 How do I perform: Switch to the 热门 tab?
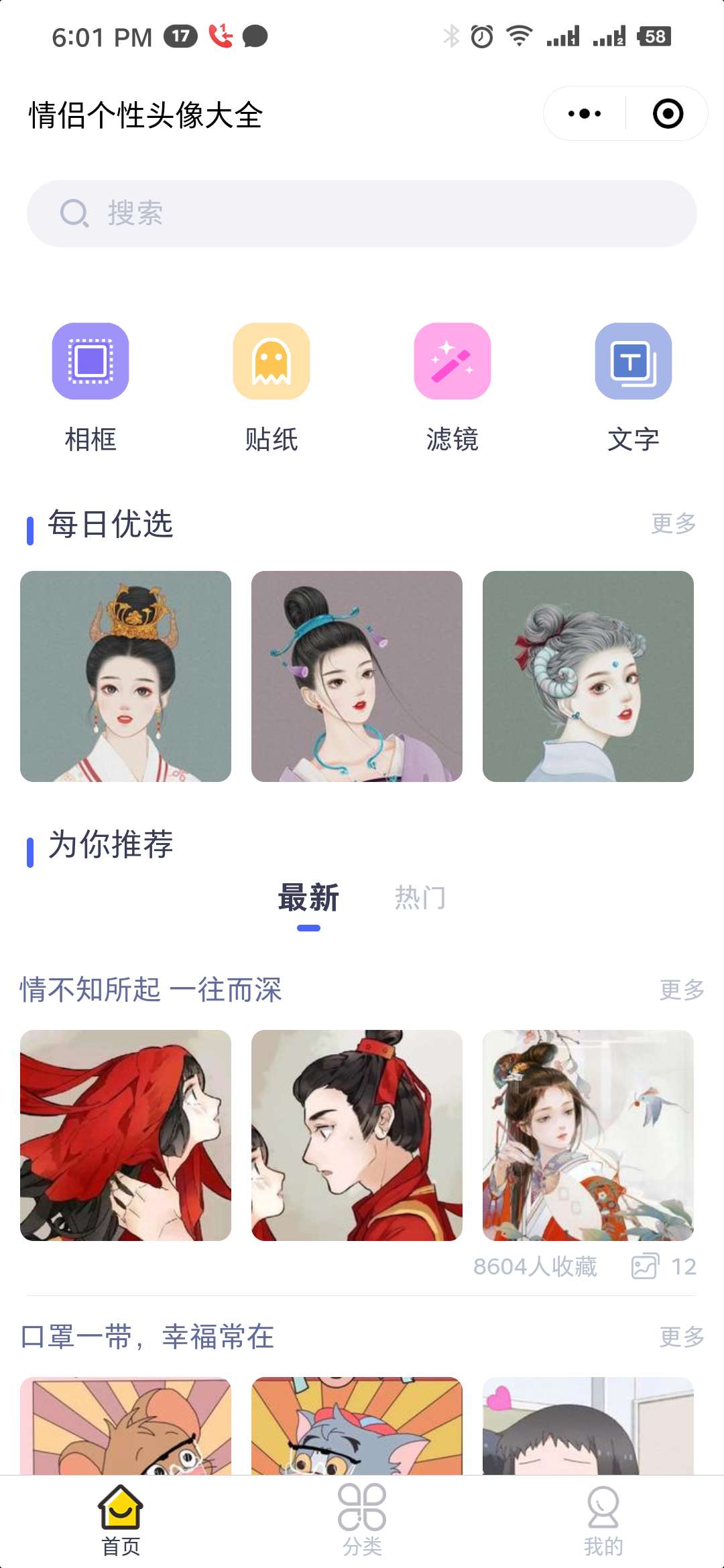[x=420, y=897]
